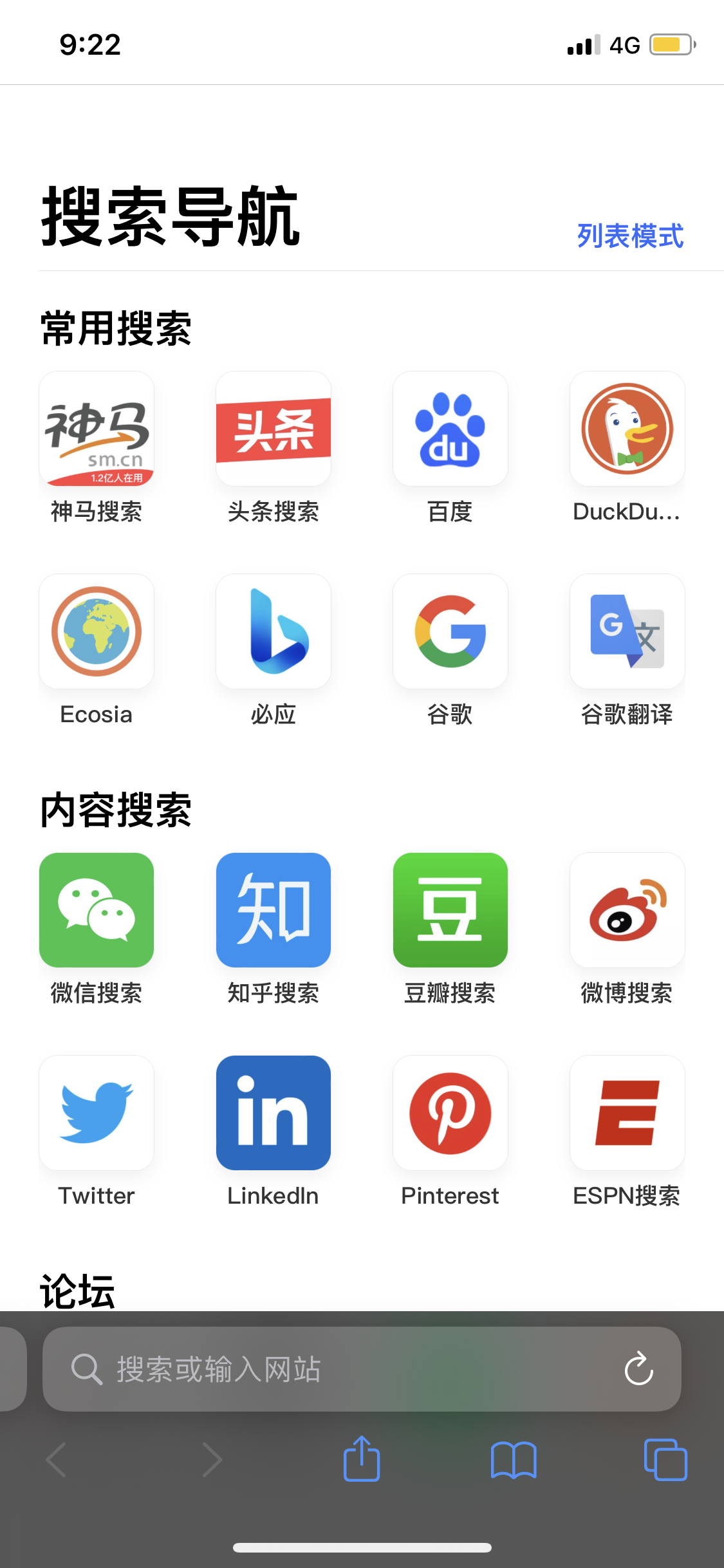The width and height of the screenshot is (724, 1568).
Task: Open 谷歌翻译 translate tile
Action: coord(627,631)
